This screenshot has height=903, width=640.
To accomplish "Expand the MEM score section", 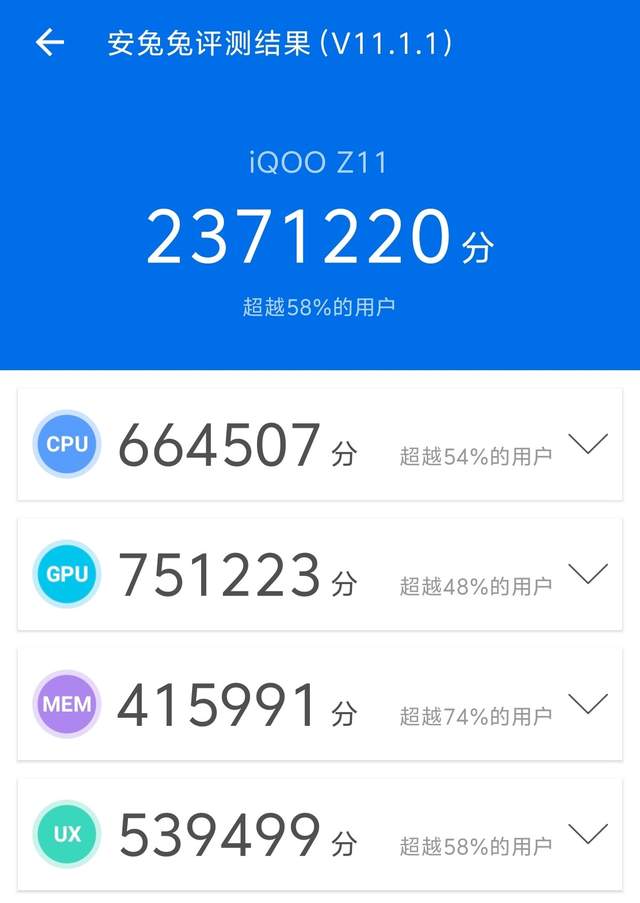I will [x=587, y=704].
